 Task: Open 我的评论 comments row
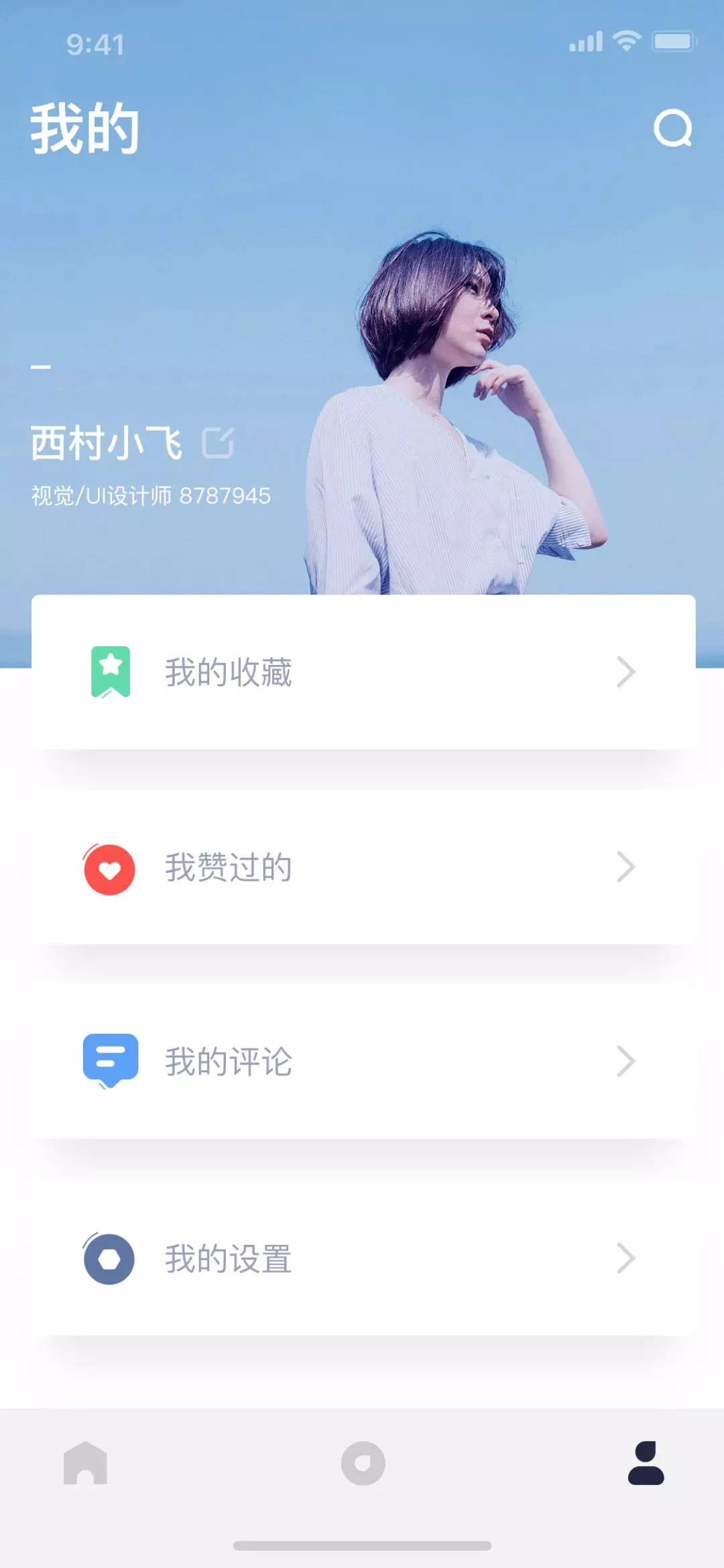pyautogui.click(x=363, y=1062)
